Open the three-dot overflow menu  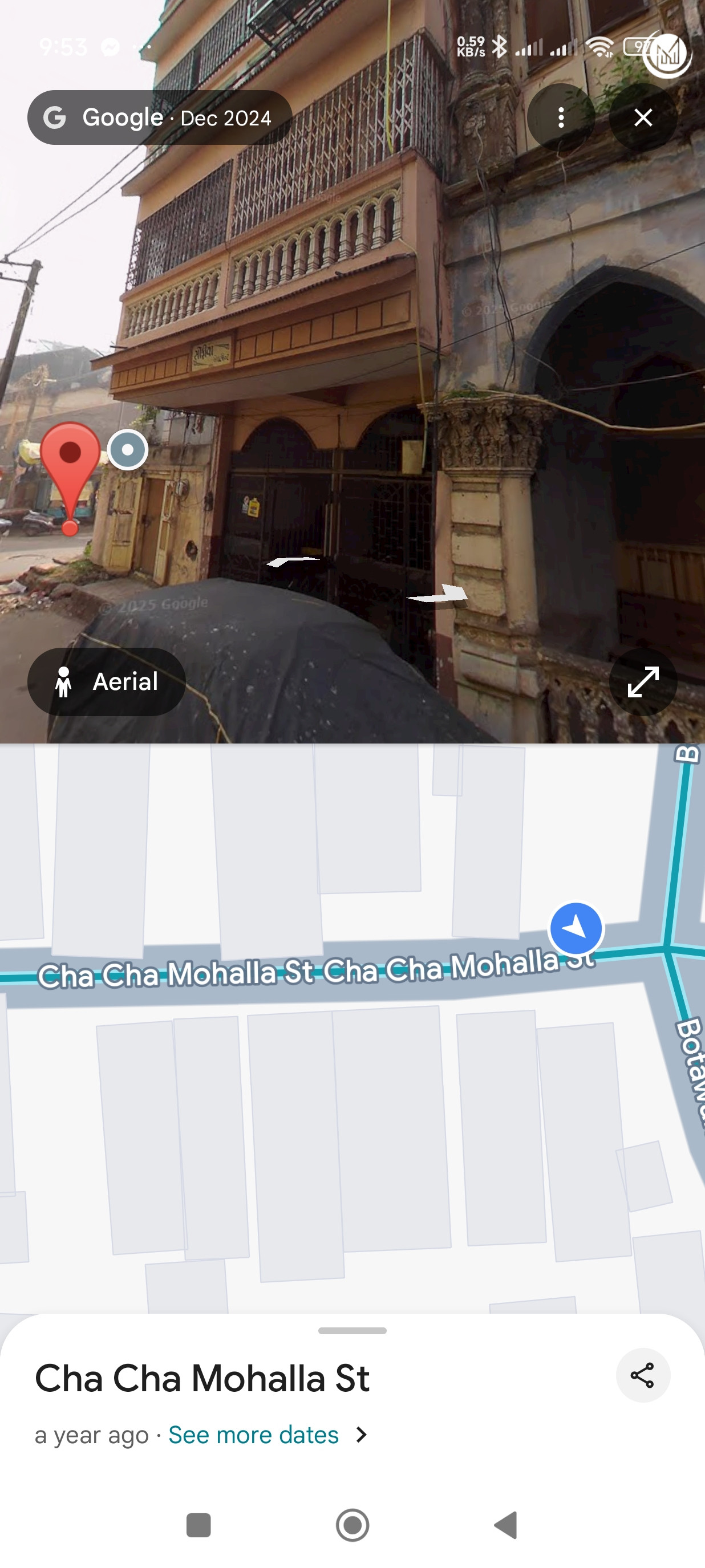[561, 117]
